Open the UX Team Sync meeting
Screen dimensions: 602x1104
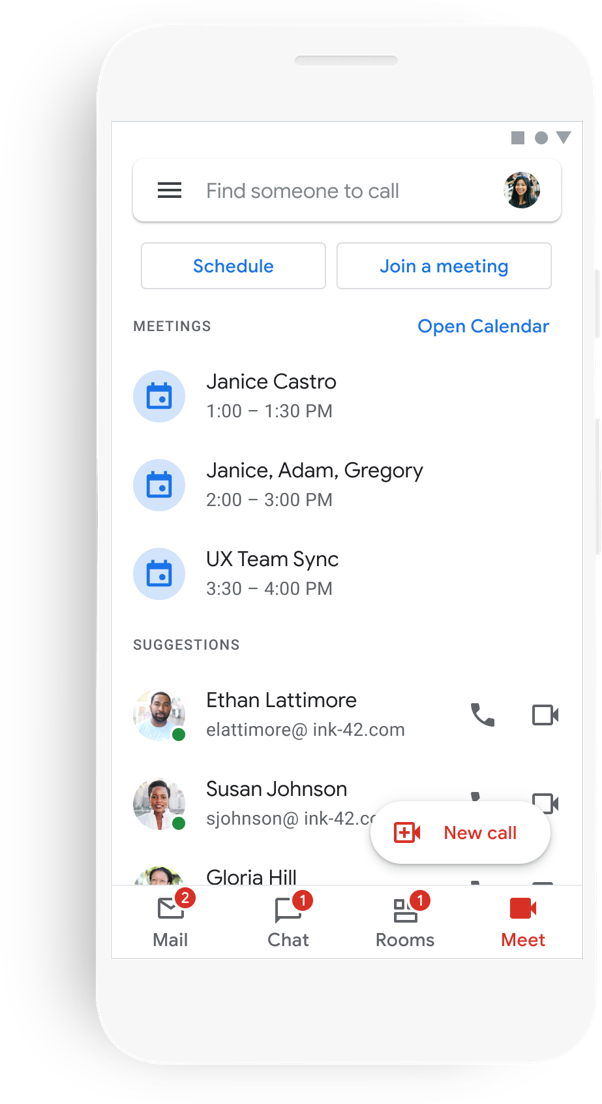point(271,573)
